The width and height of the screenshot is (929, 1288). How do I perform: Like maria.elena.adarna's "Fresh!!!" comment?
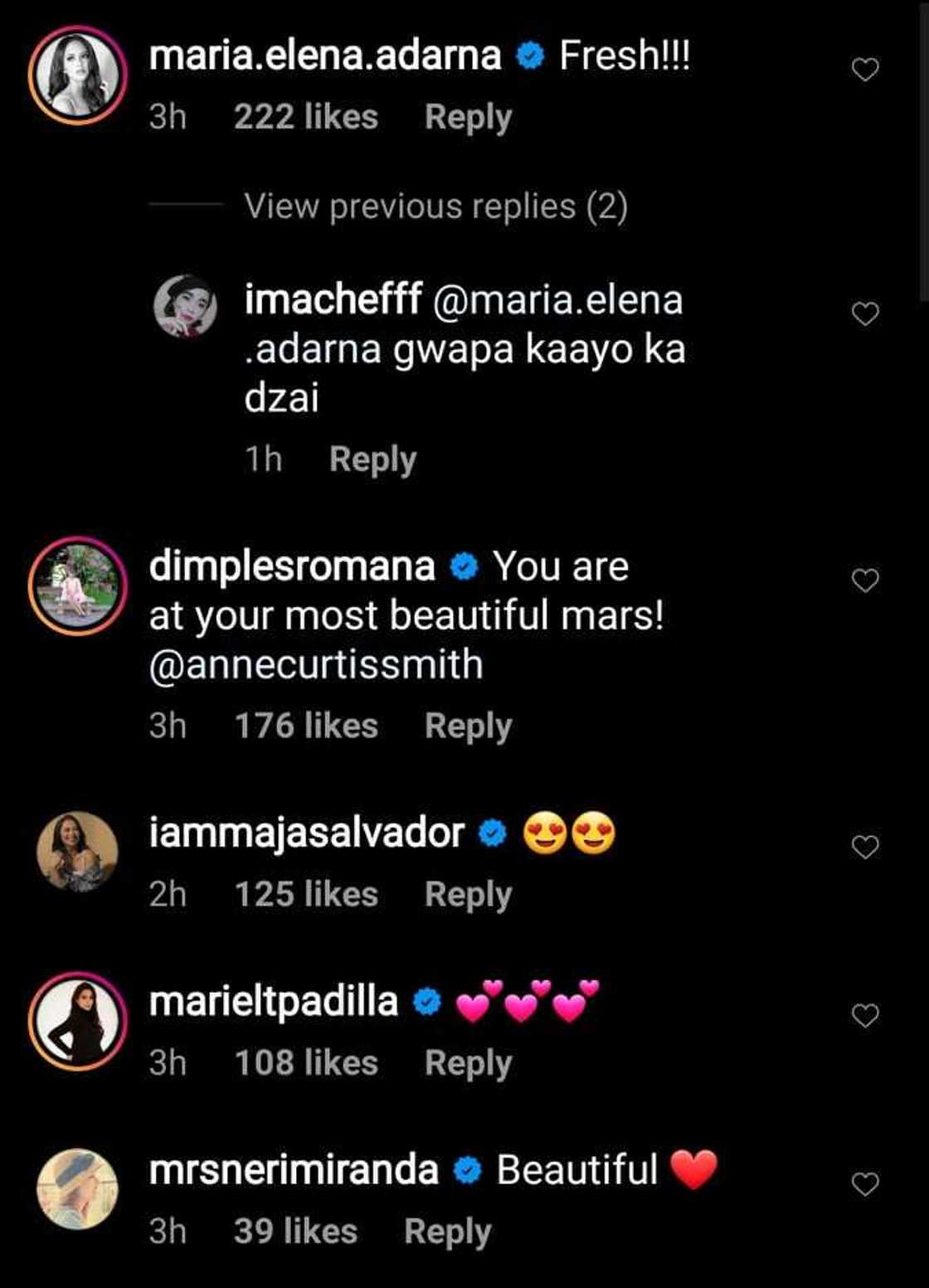pos(865,70)
